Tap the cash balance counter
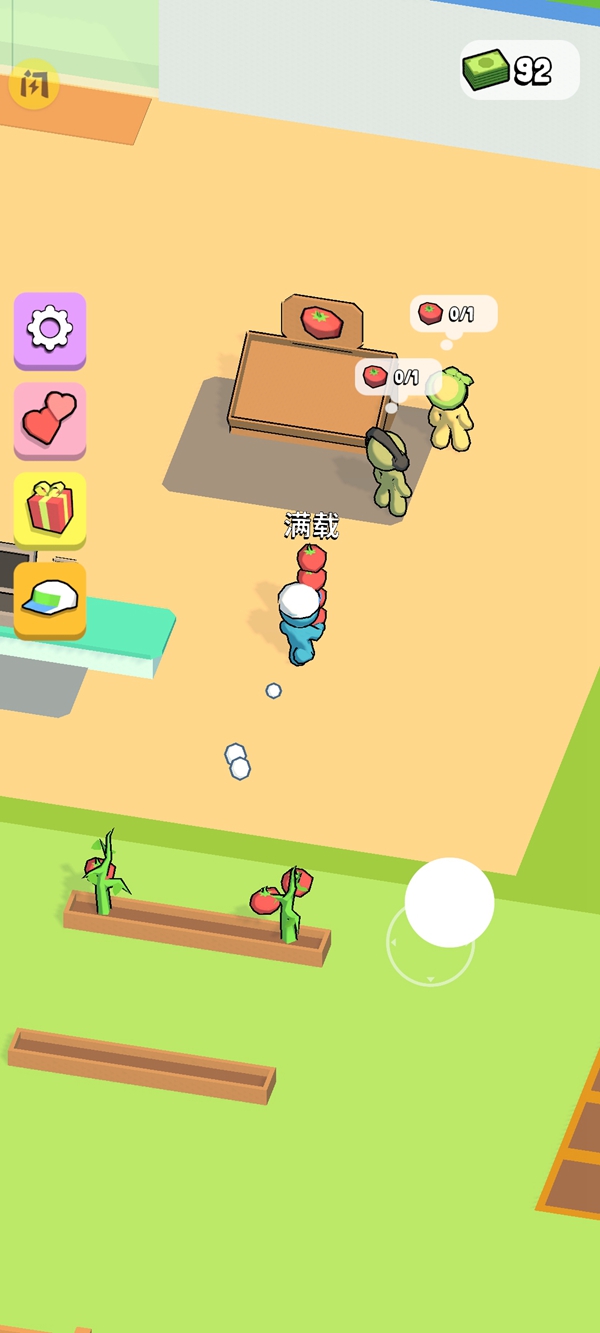This screenshot has width=600, height=1333. (519, 70)
